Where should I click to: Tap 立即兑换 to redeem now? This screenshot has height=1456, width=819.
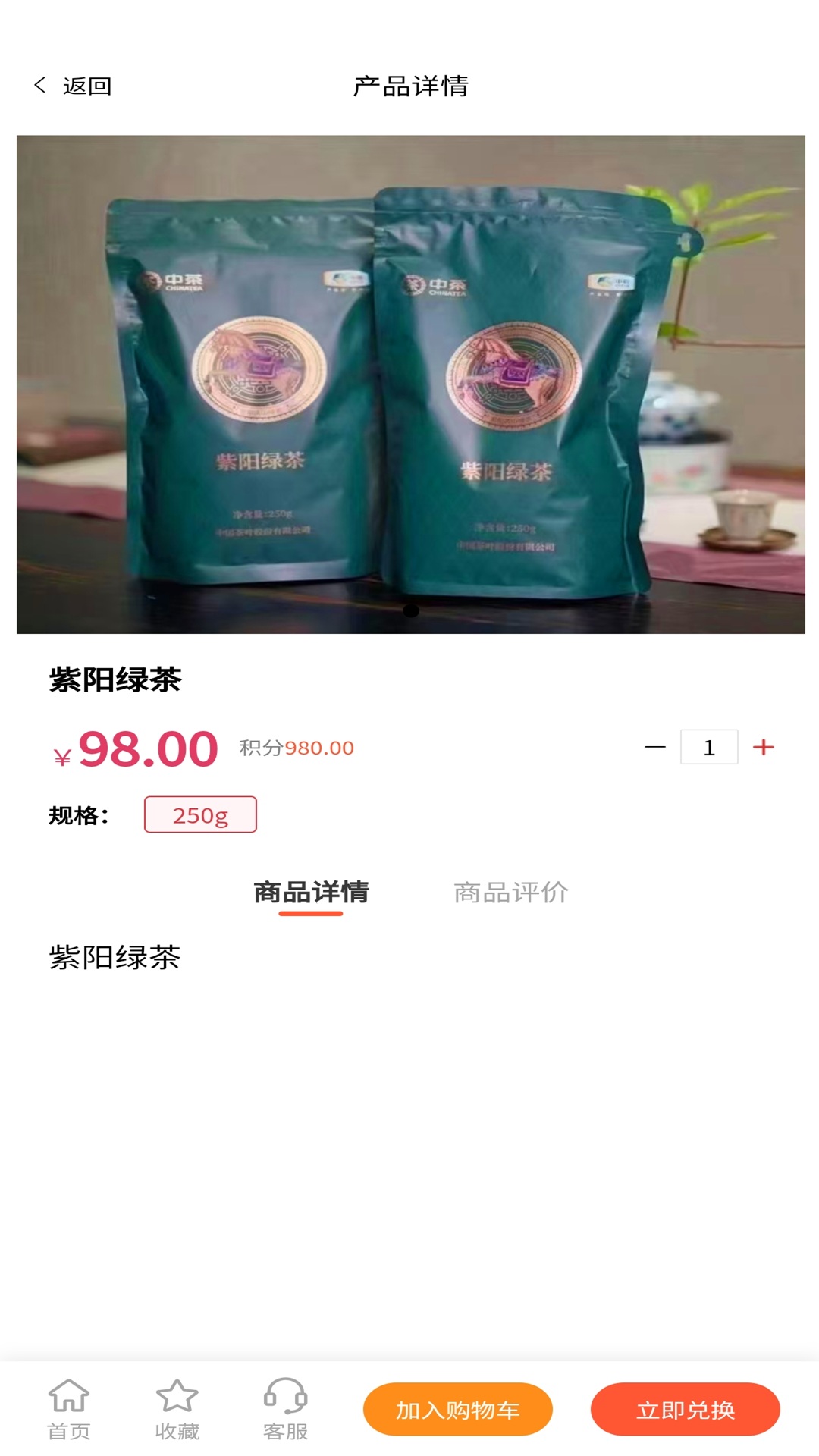(x=685, y=1410)
